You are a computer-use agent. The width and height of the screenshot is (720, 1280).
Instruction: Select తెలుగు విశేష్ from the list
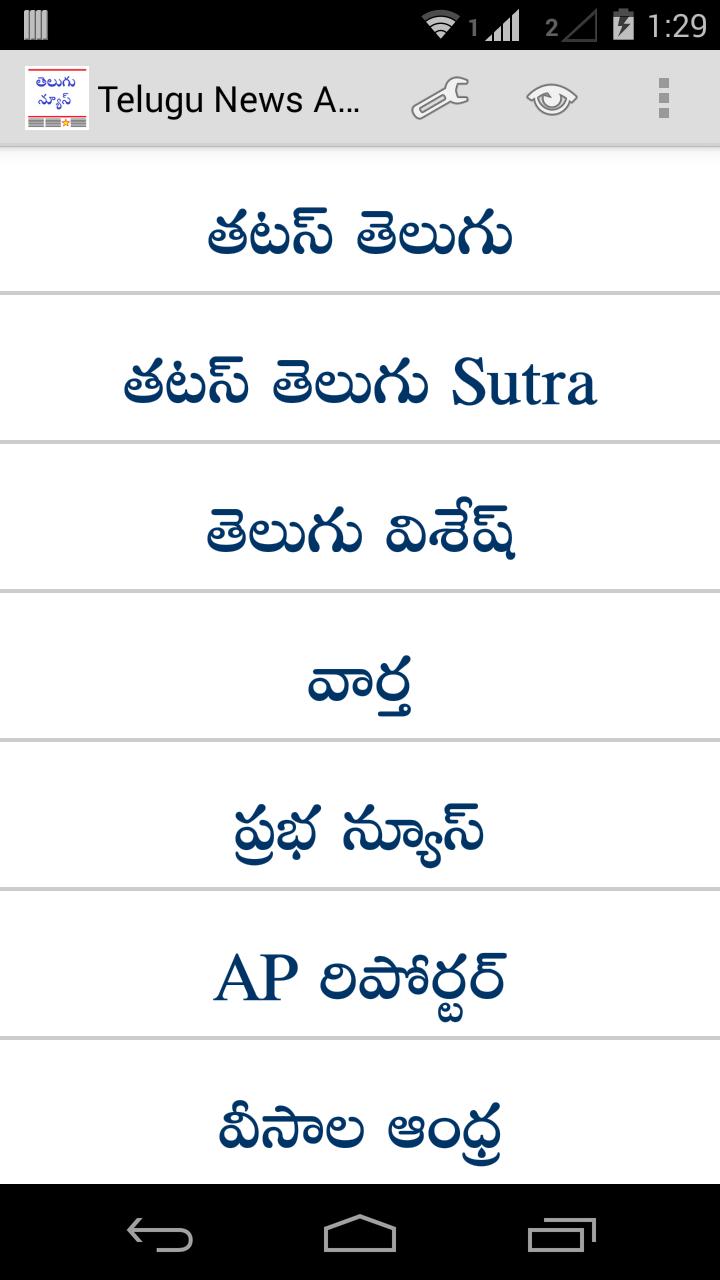pyautogui.click(x=360, y=532)
